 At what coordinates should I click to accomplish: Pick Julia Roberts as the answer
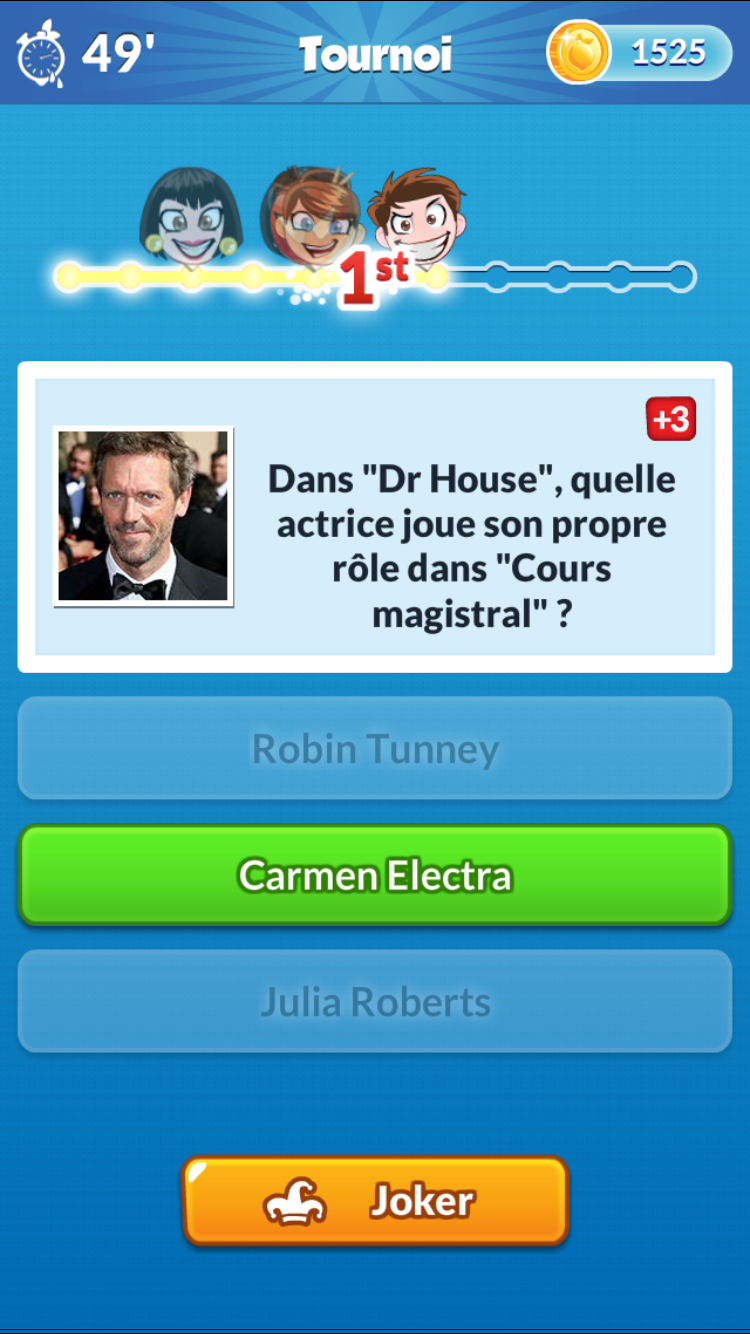pyautogui.click(x=375, y=1002)
